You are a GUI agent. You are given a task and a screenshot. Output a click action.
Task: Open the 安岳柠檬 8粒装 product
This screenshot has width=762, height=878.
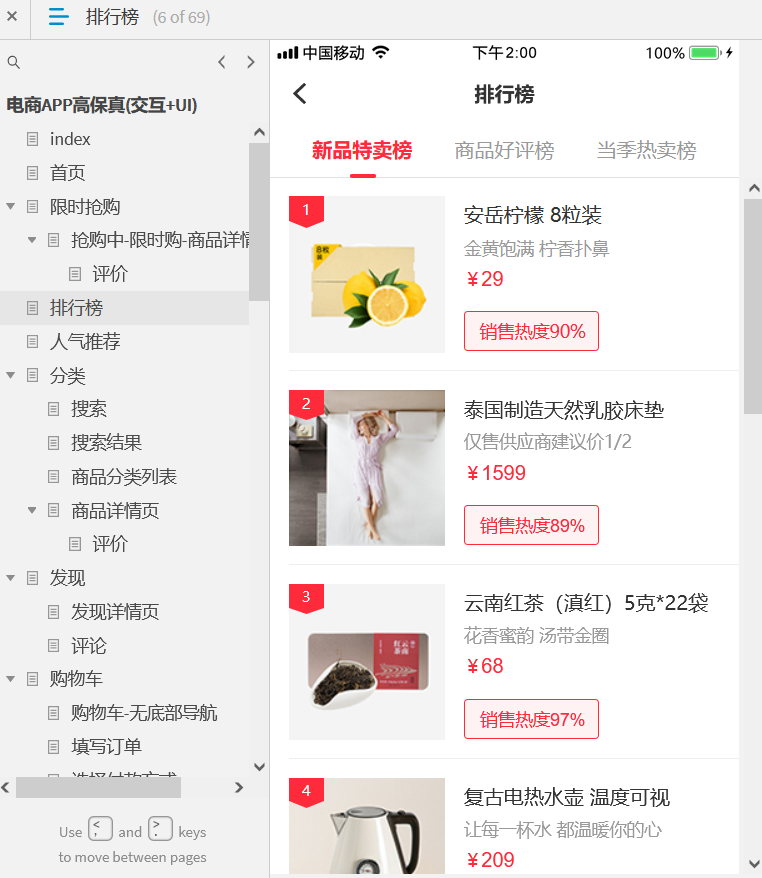tap(533, 215)
